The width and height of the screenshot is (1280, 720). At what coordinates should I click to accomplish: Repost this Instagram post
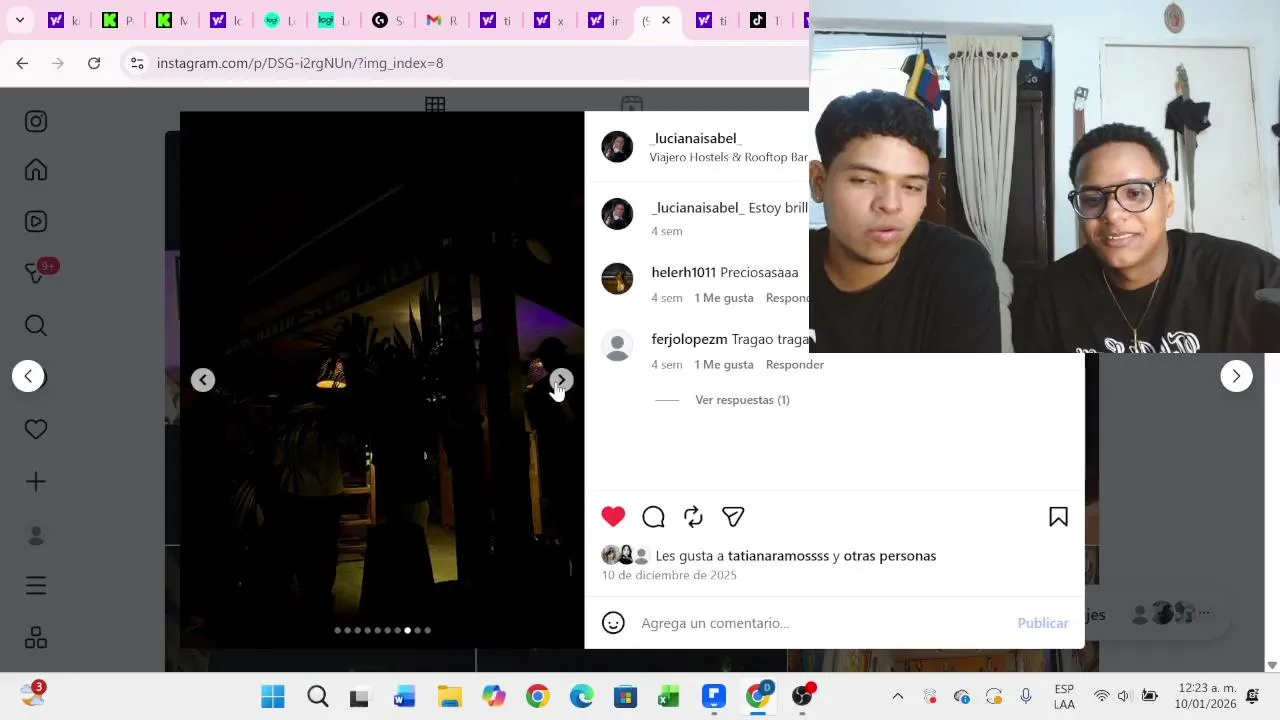click(693, 517)
